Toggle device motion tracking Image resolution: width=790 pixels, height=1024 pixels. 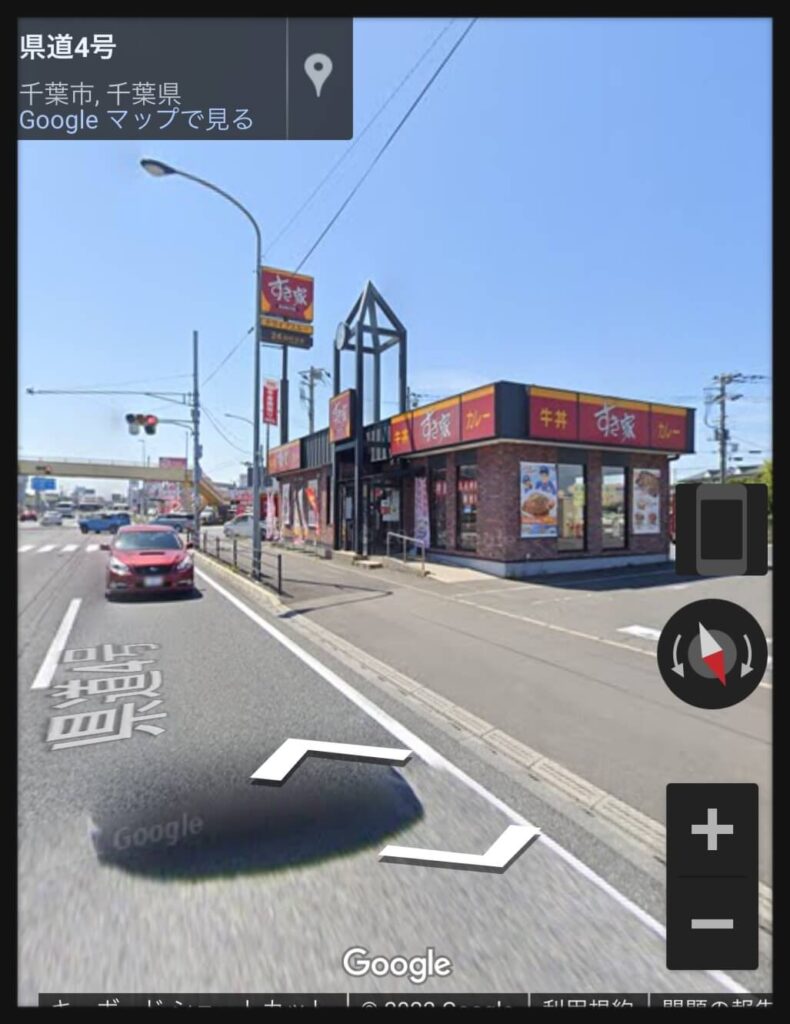tap(721, 529)
